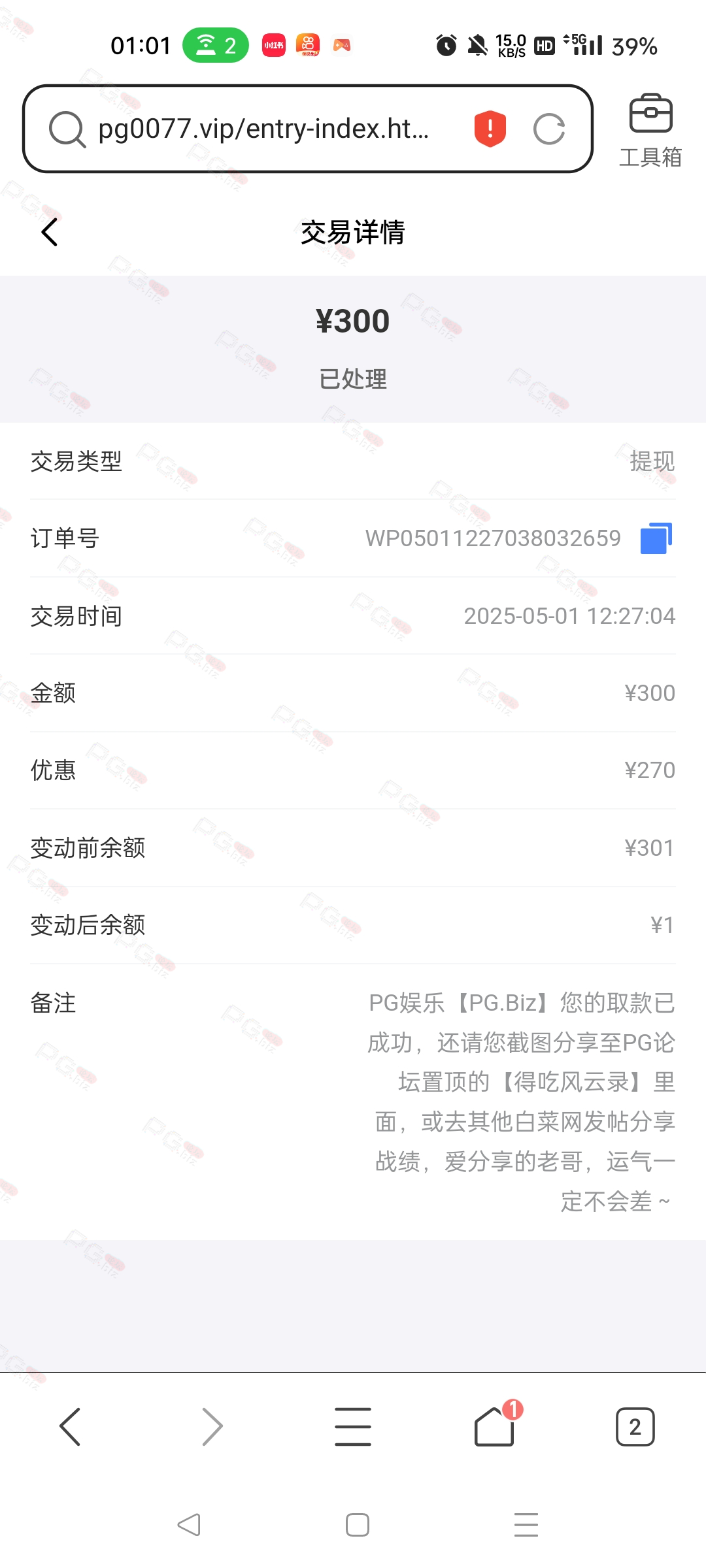Tap the system home button
Image resolution: width=706 pixels, height=1568 pixels.
point(358,1525)
